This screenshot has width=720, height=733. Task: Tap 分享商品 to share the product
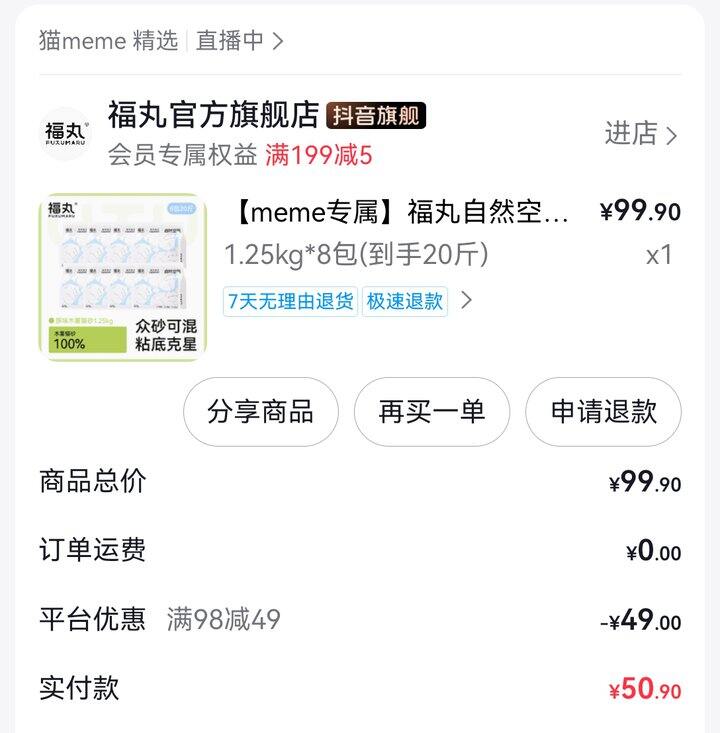coord(260,411)
